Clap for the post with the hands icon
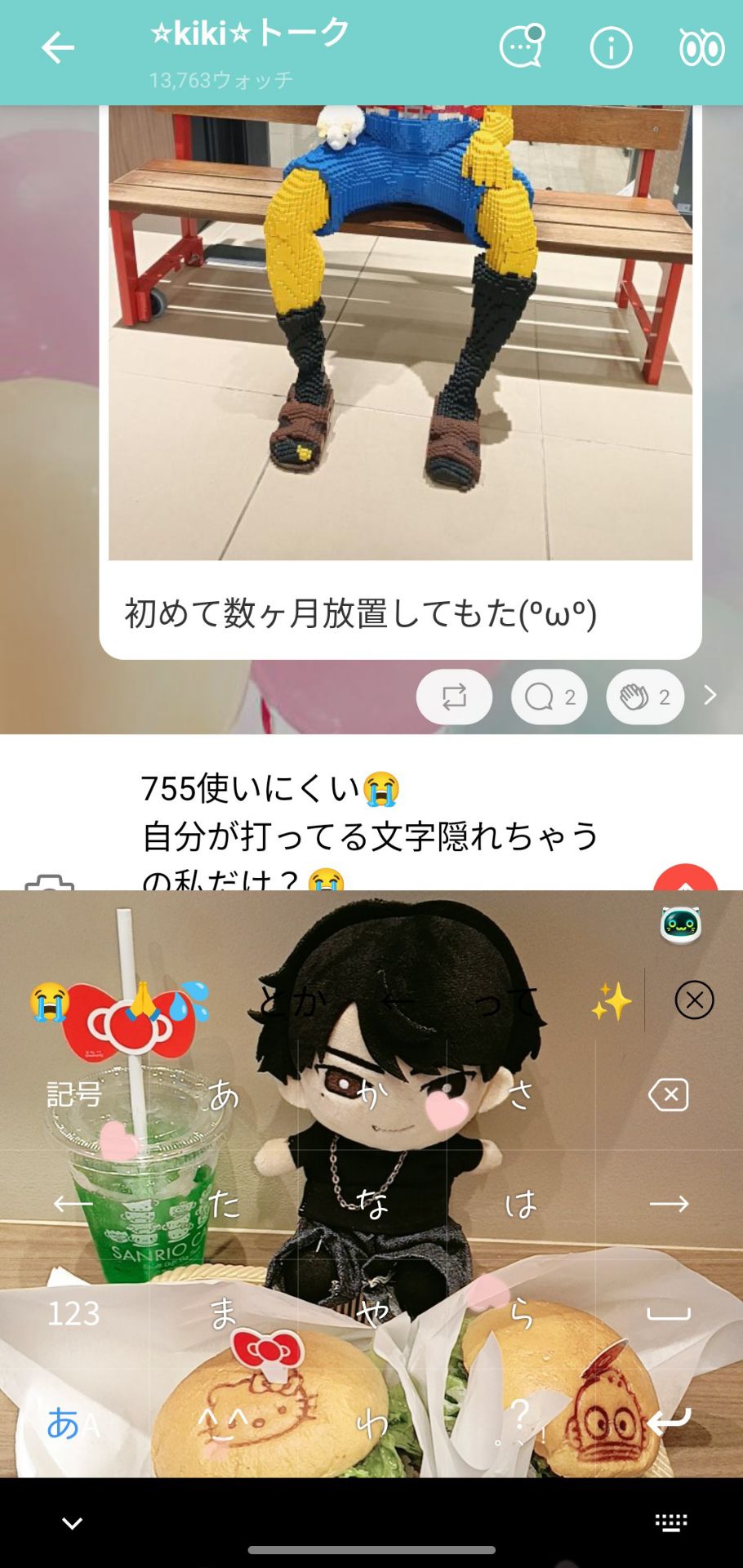 (x=644, y=697)
